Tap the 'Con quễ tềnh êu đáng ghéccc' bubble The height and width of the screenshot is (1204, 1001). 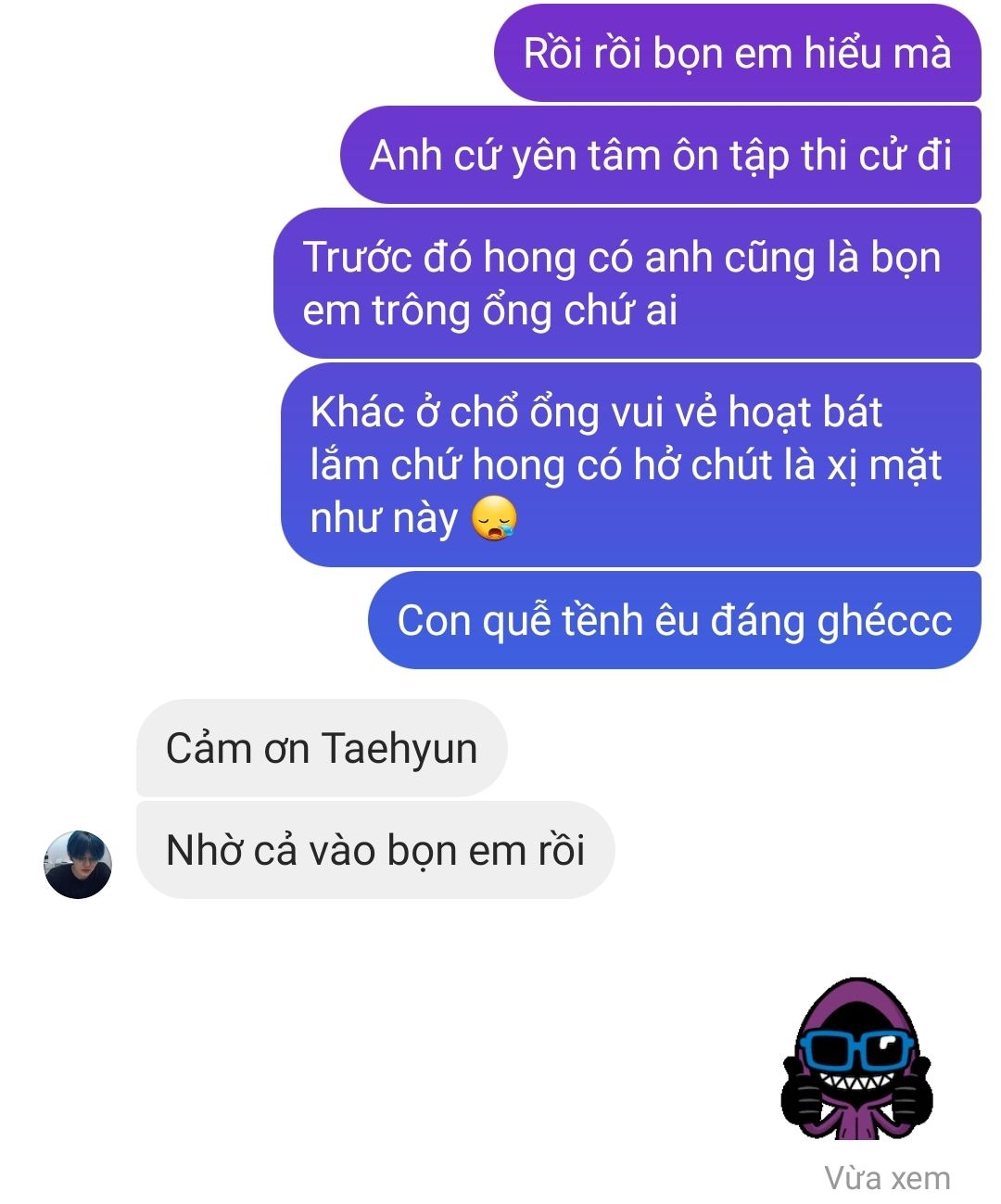click(x=674, y=620)
